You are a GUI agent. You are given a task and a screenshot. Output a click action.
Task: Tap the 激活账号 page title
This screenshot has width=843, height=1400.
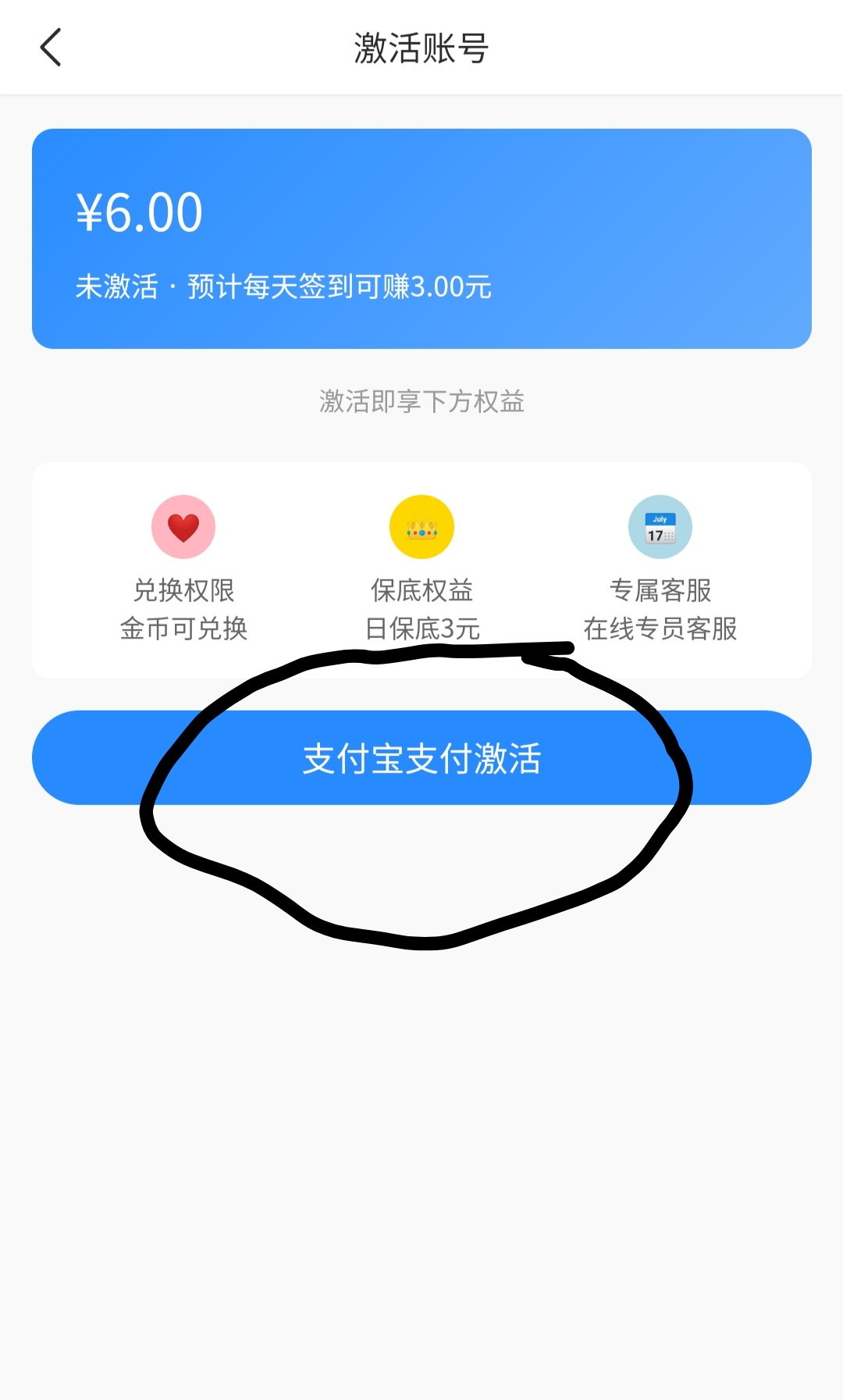click(x=421, y=47)
